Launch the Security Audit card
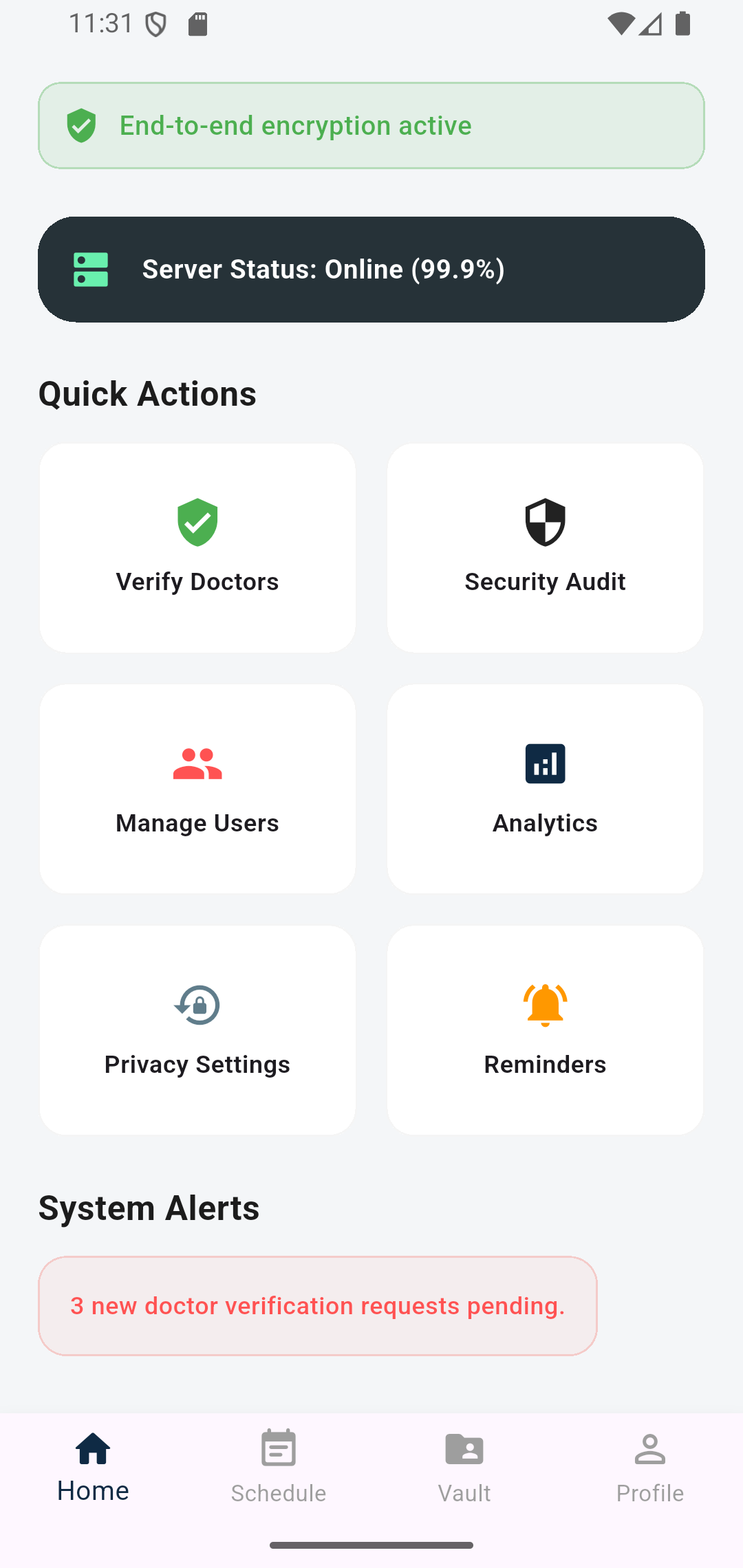 pos(545,547)
